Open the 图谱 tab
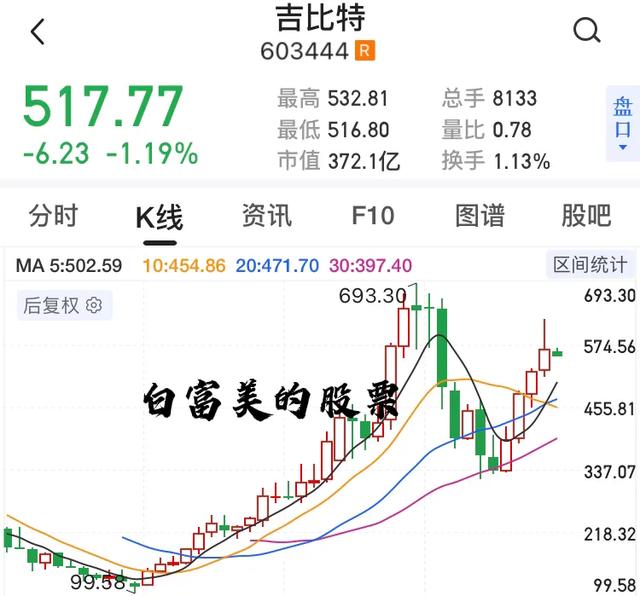This screenshot has height=596, width=640. tap(480, 215)
